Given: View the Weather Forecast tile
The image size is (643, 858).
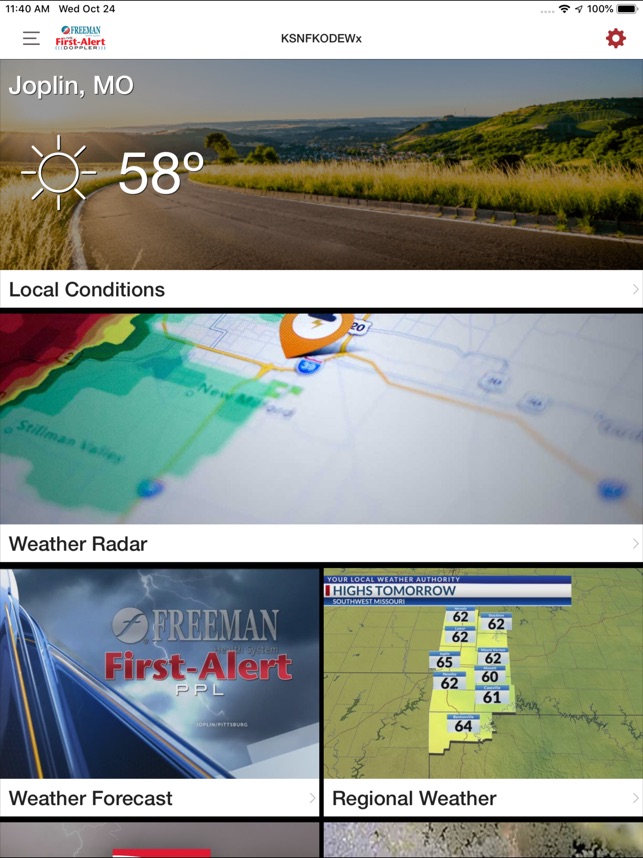Looking at the screenshot, I should 160,690.
